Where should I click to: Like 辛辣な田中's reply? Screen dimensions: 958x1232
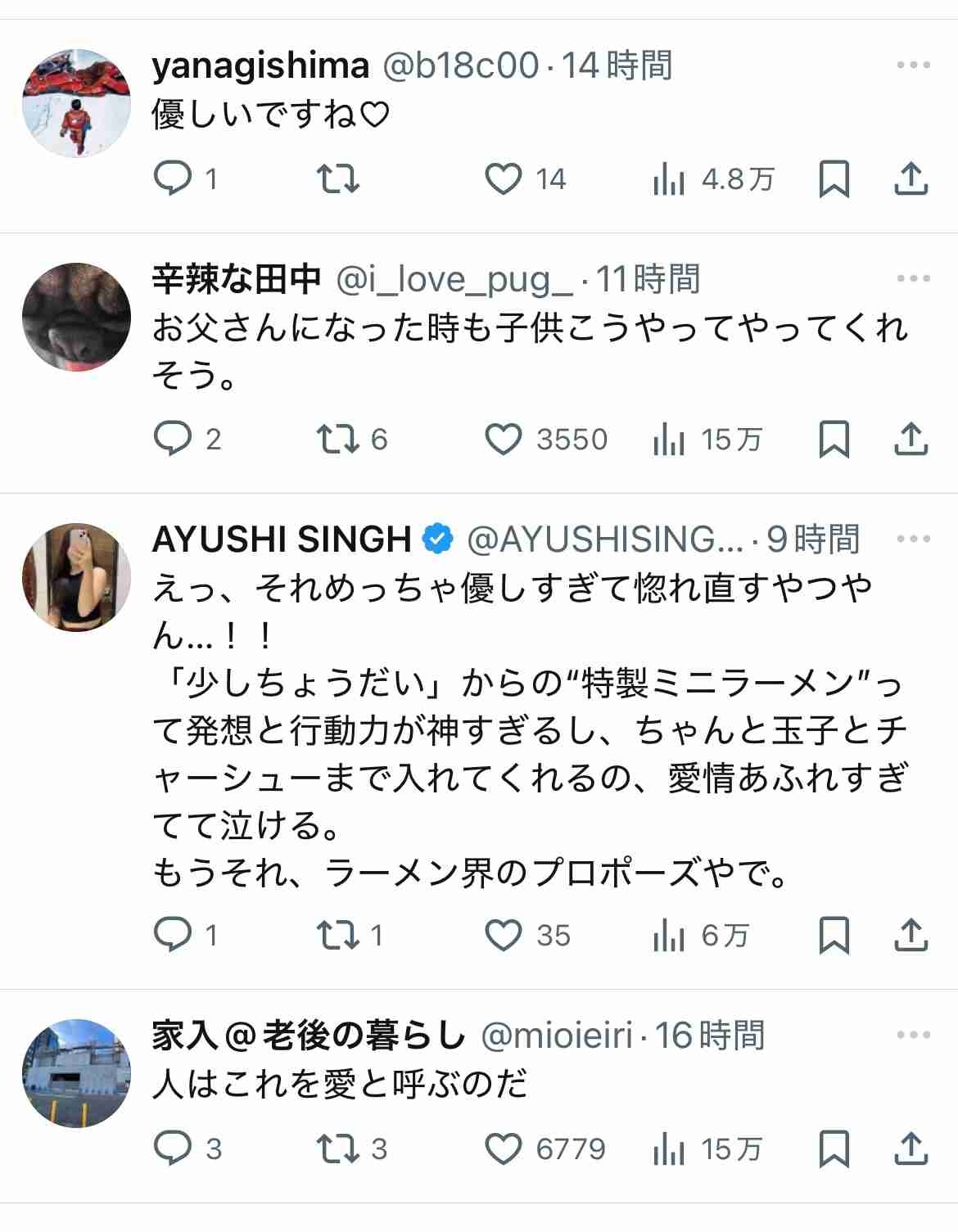click(504, 440)
